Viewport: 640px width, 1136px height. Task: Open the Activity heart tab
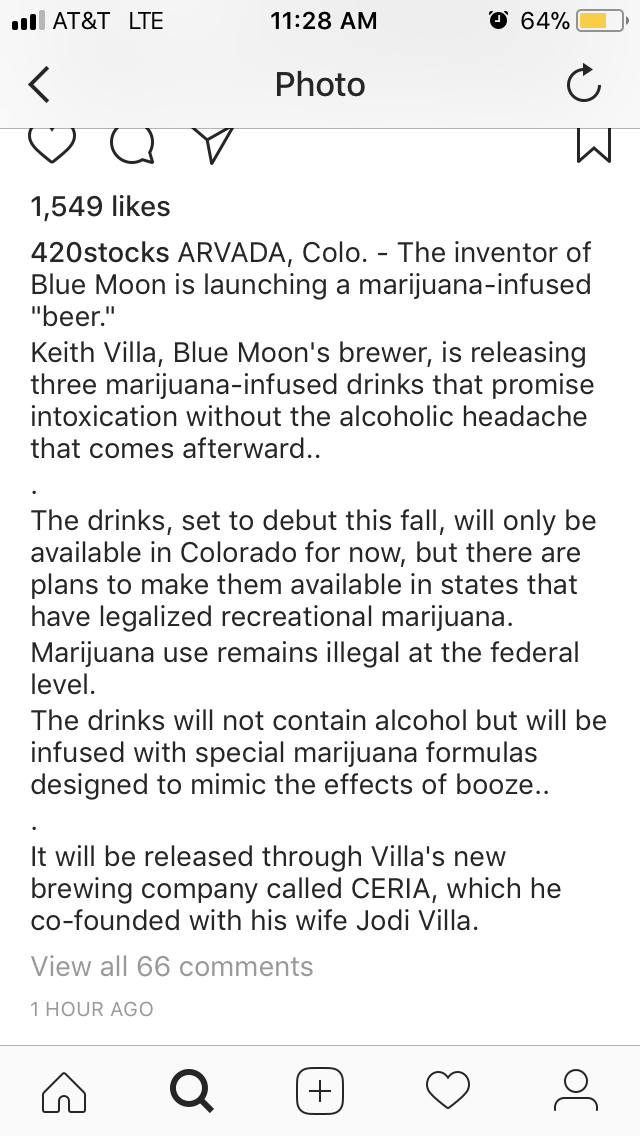point(448,1088)
